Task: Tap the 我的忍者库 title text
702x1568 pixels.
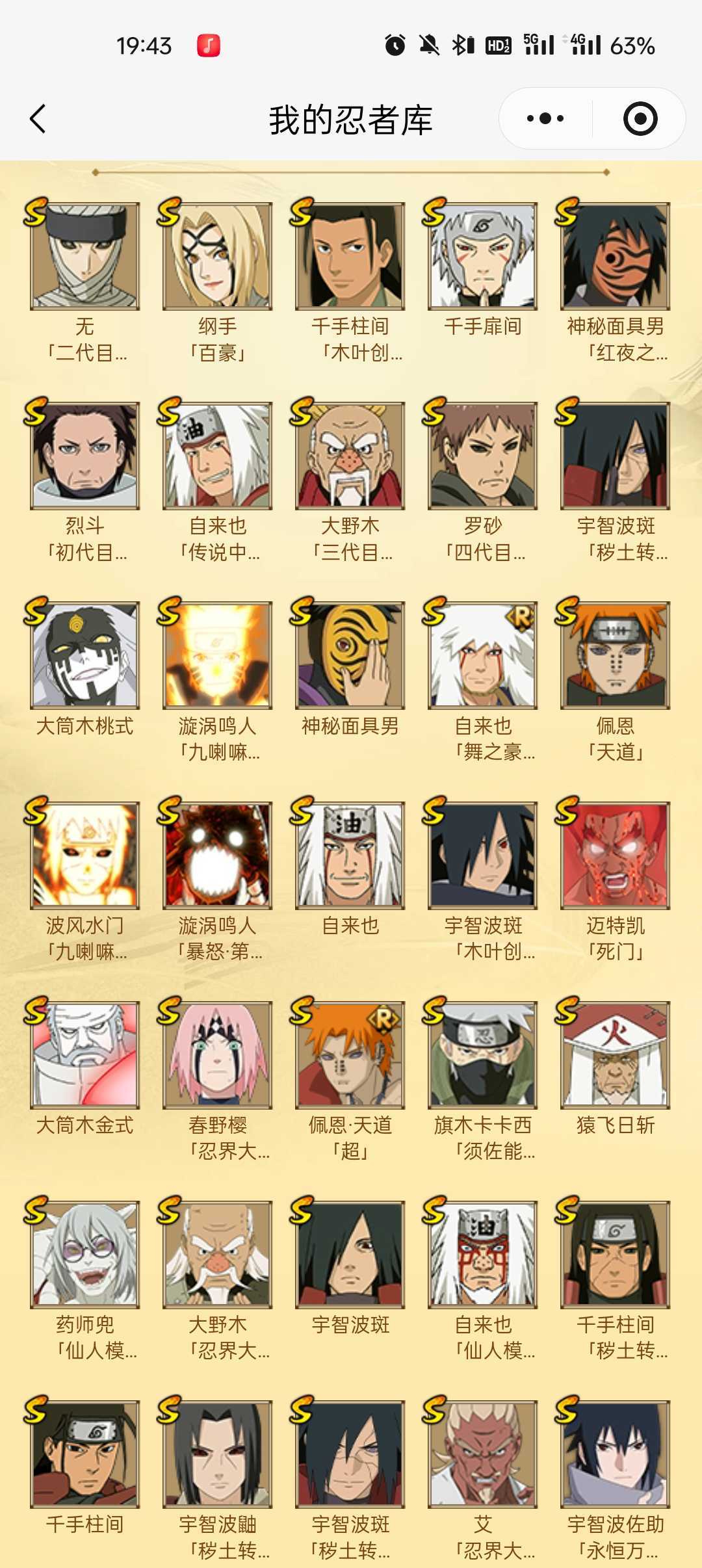Action: coord(351,119)
